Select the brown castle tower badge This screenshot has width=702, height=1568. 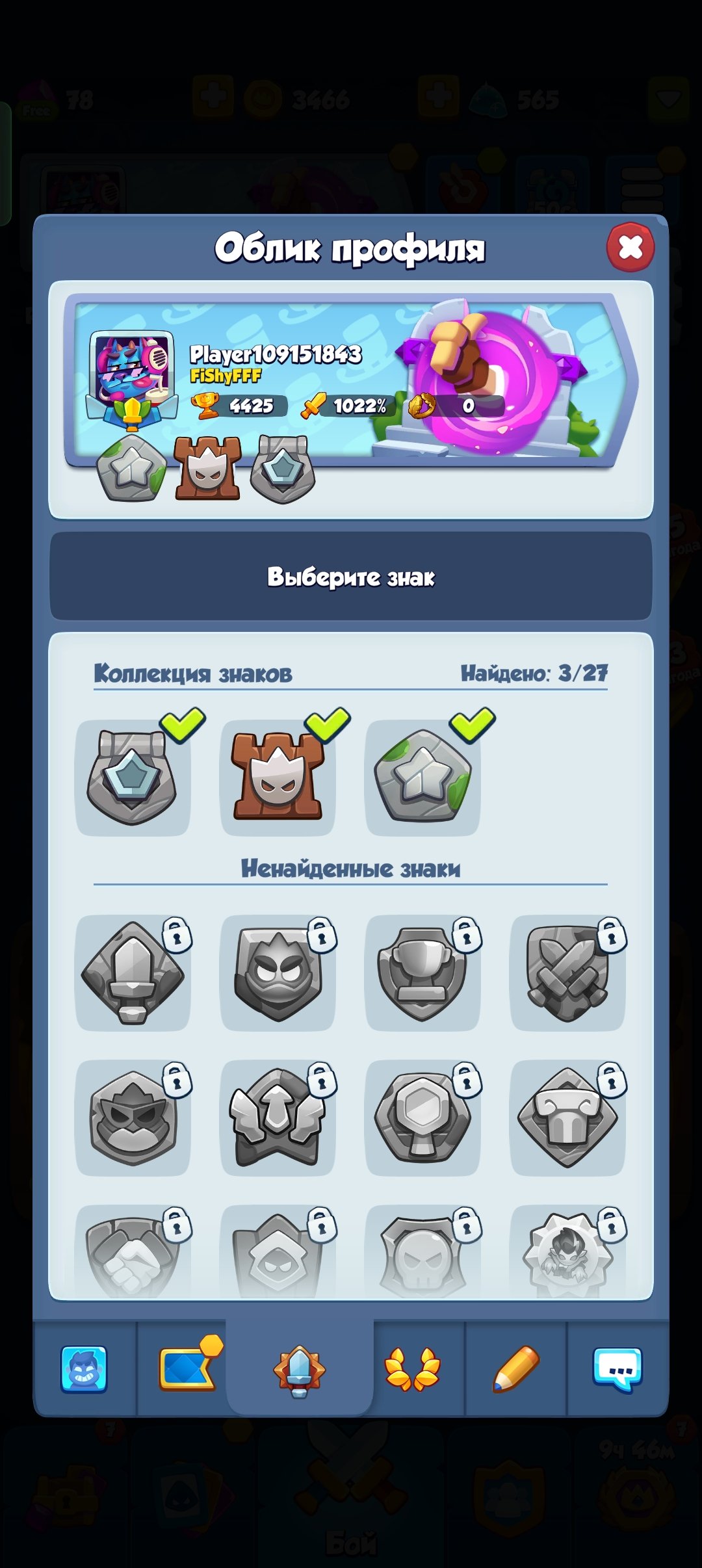278,777
